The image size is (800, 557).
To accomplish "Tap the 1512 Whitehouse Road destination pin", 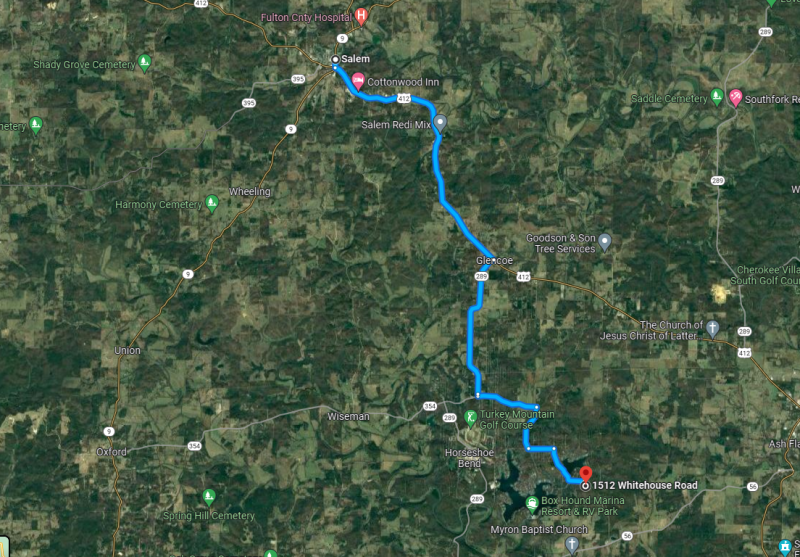I will 585,474.
